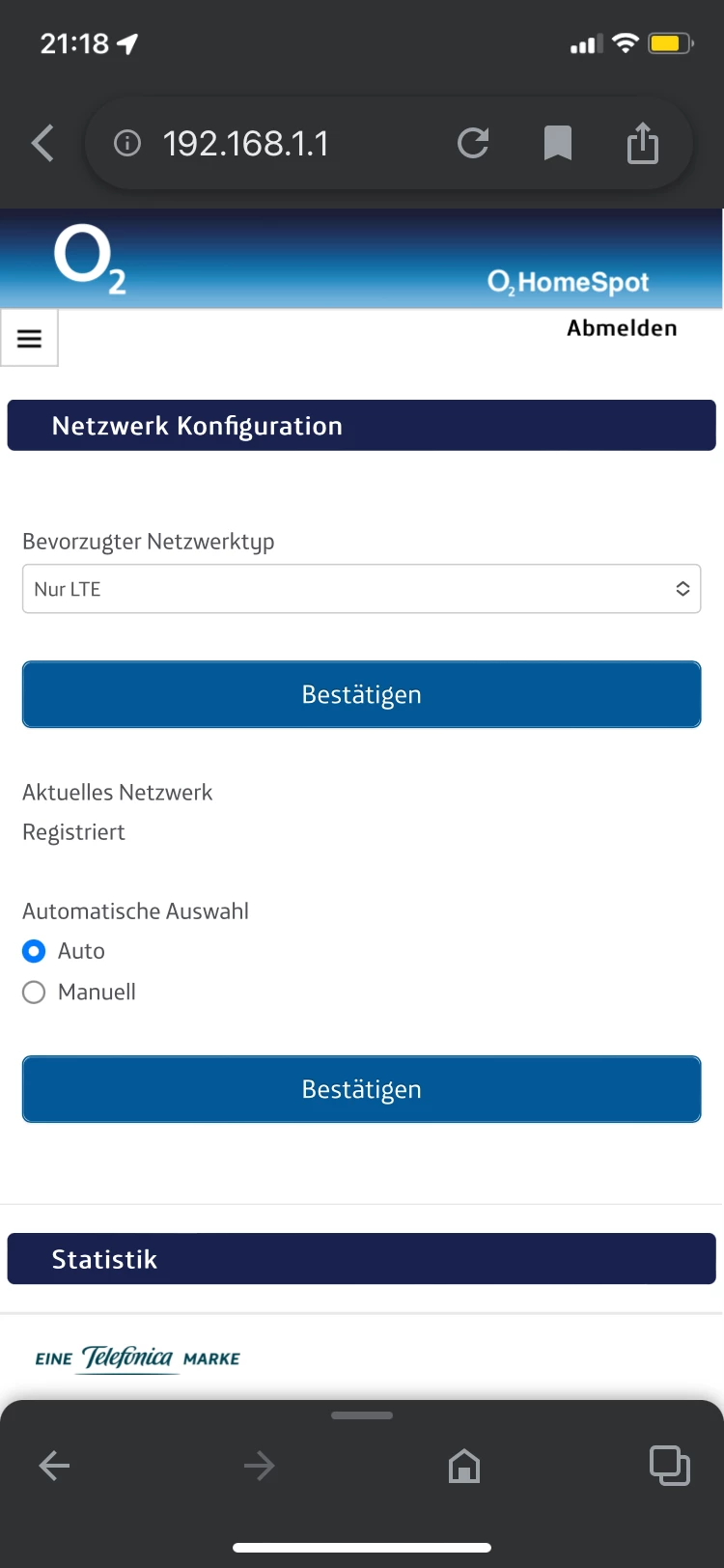Reload the router page
This screenshot has width=724, height=1568.
coord(473,144)
